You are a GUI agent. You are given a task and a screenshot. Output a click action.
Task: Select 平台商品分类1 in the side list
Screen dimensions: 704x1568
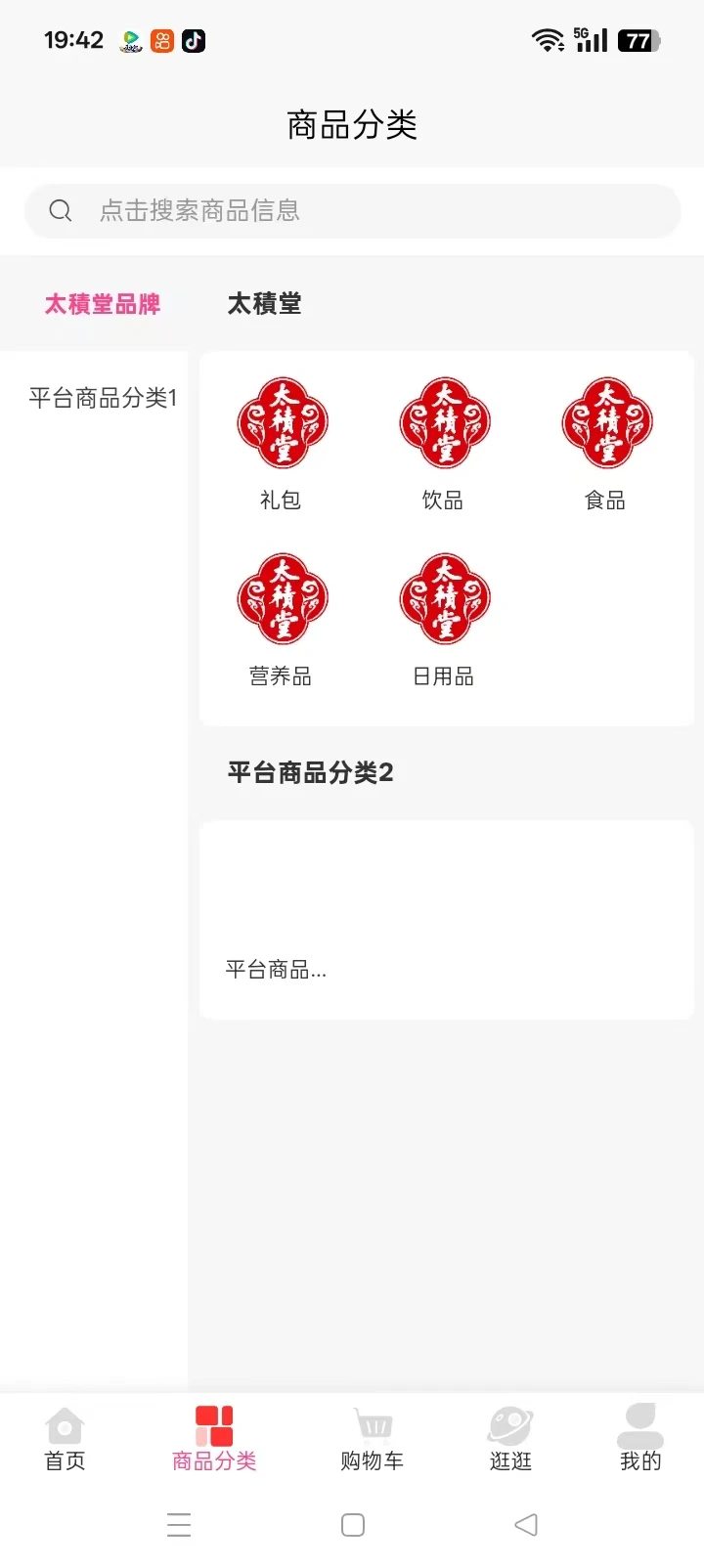(x=102, y=398)
